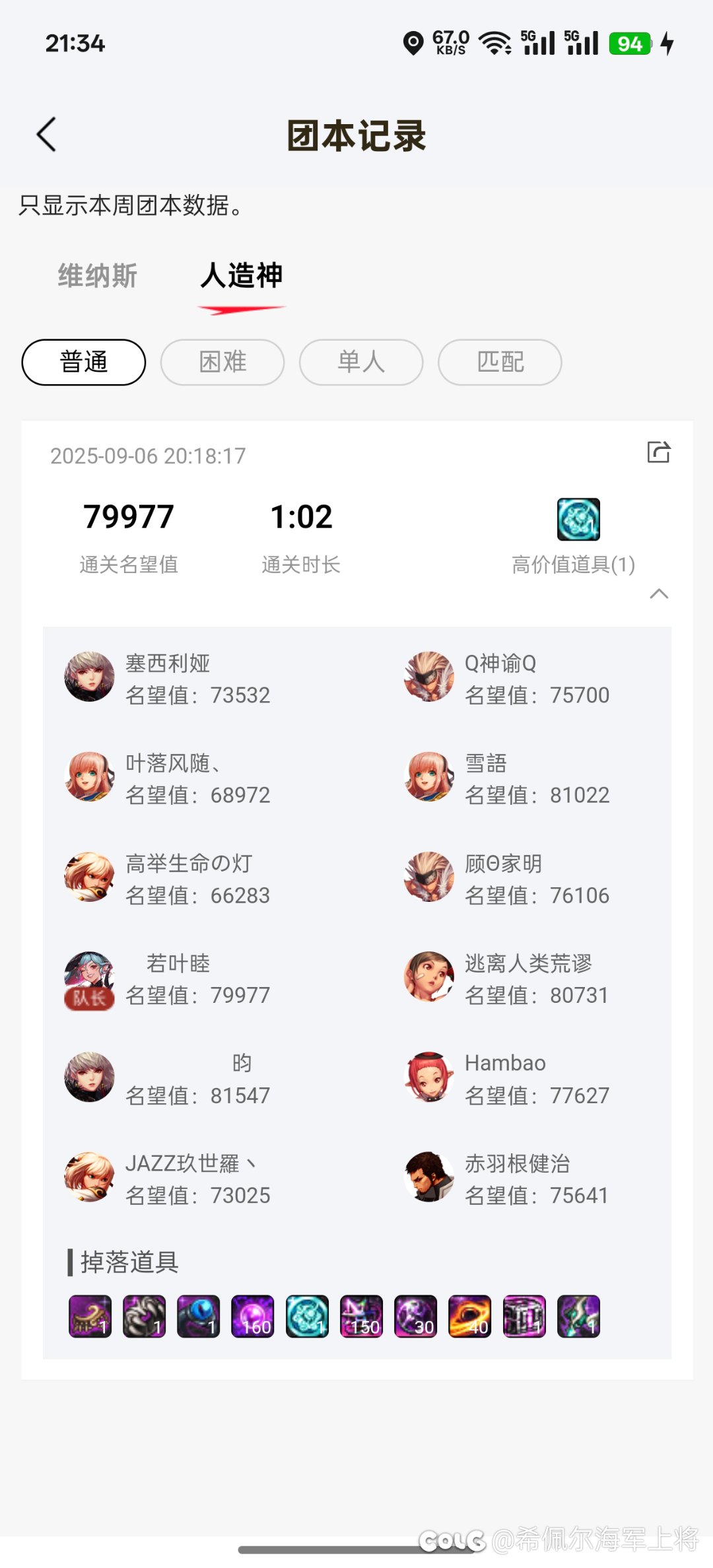Select the 人造神 tab
This screenshot has width=713, height=1568.
[242, 276]
